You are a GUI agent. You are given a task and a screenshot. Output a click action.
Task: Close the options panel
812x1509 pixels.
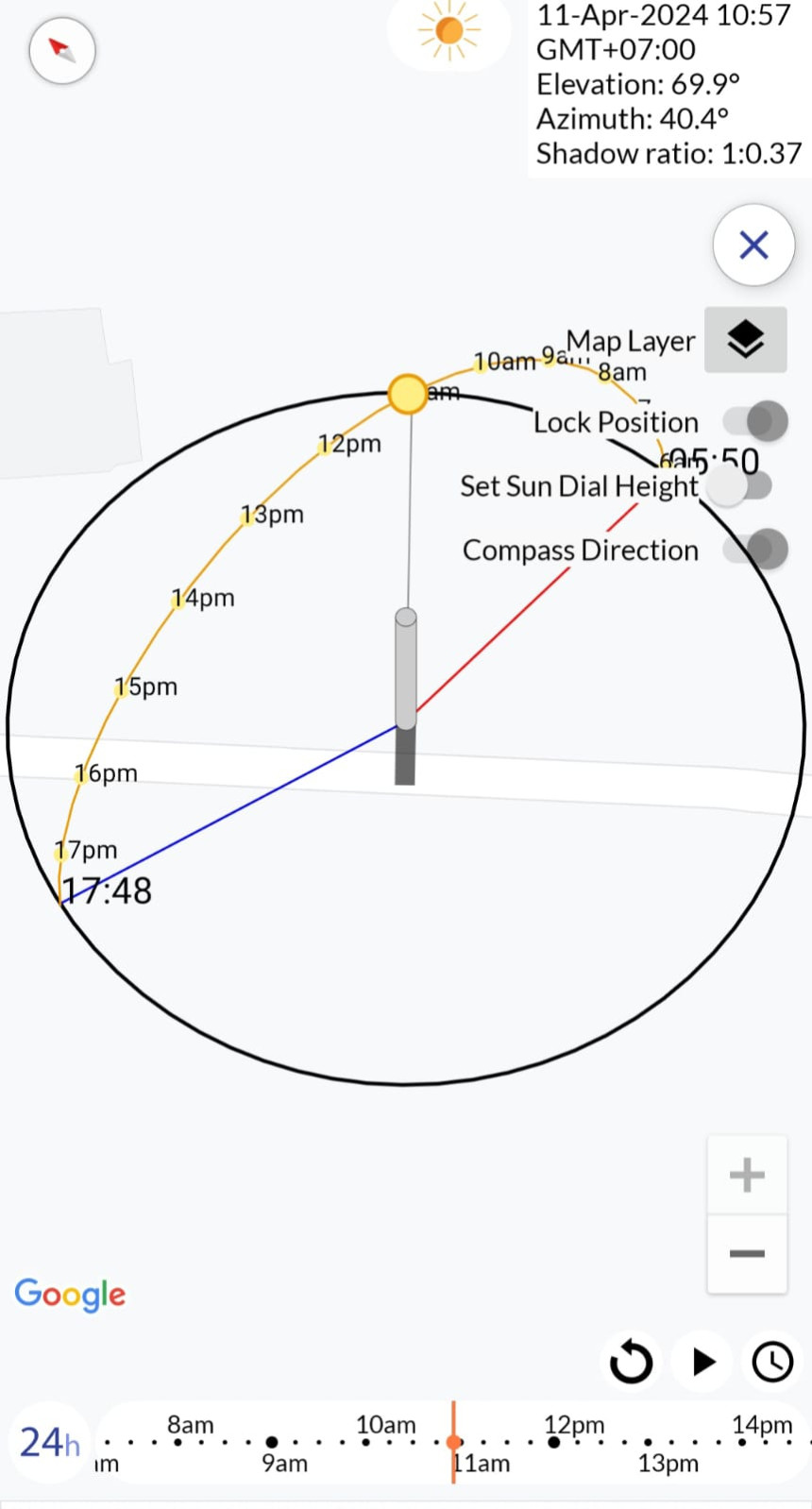(x=753, y=246)
